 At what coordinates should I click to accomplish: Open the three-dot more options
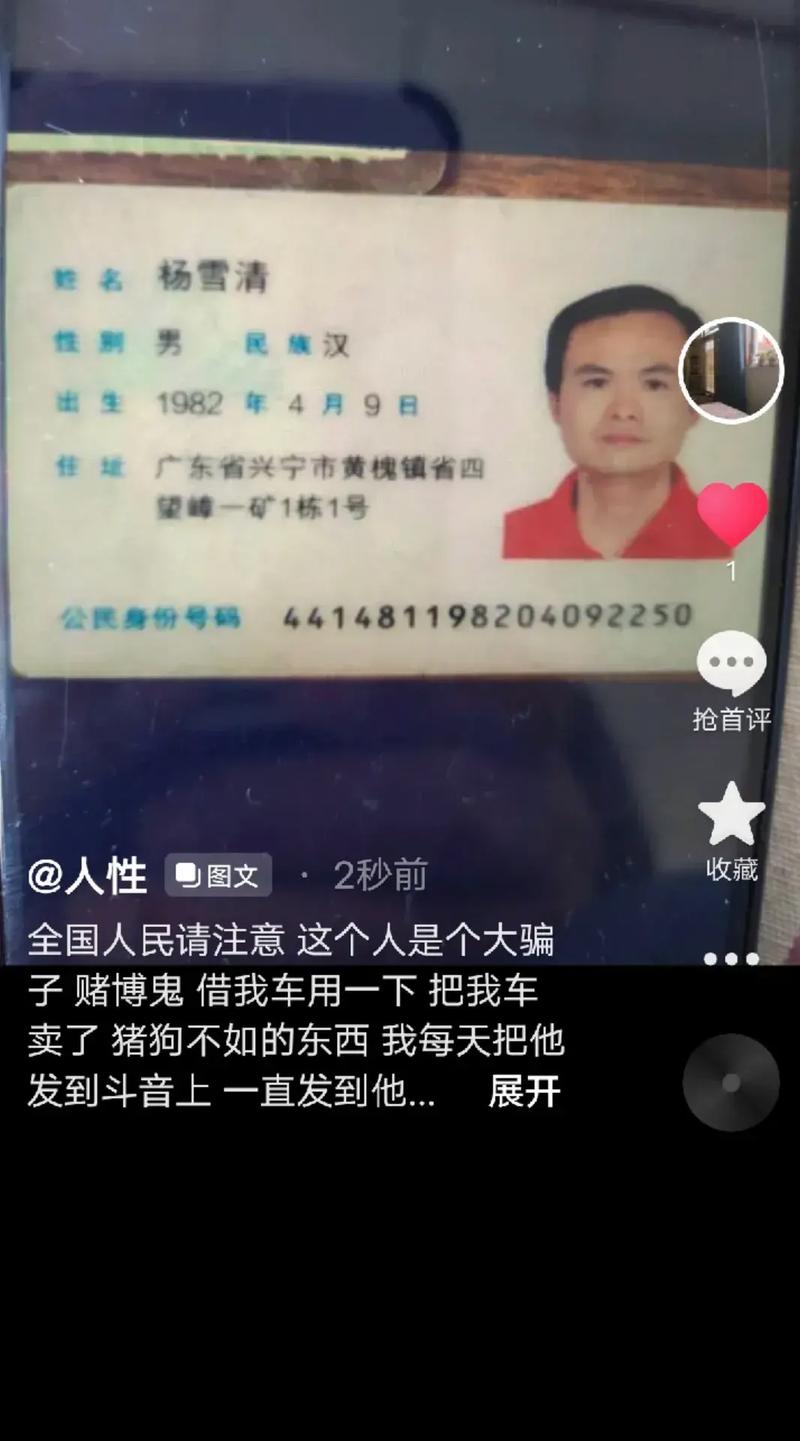(731, 959)
